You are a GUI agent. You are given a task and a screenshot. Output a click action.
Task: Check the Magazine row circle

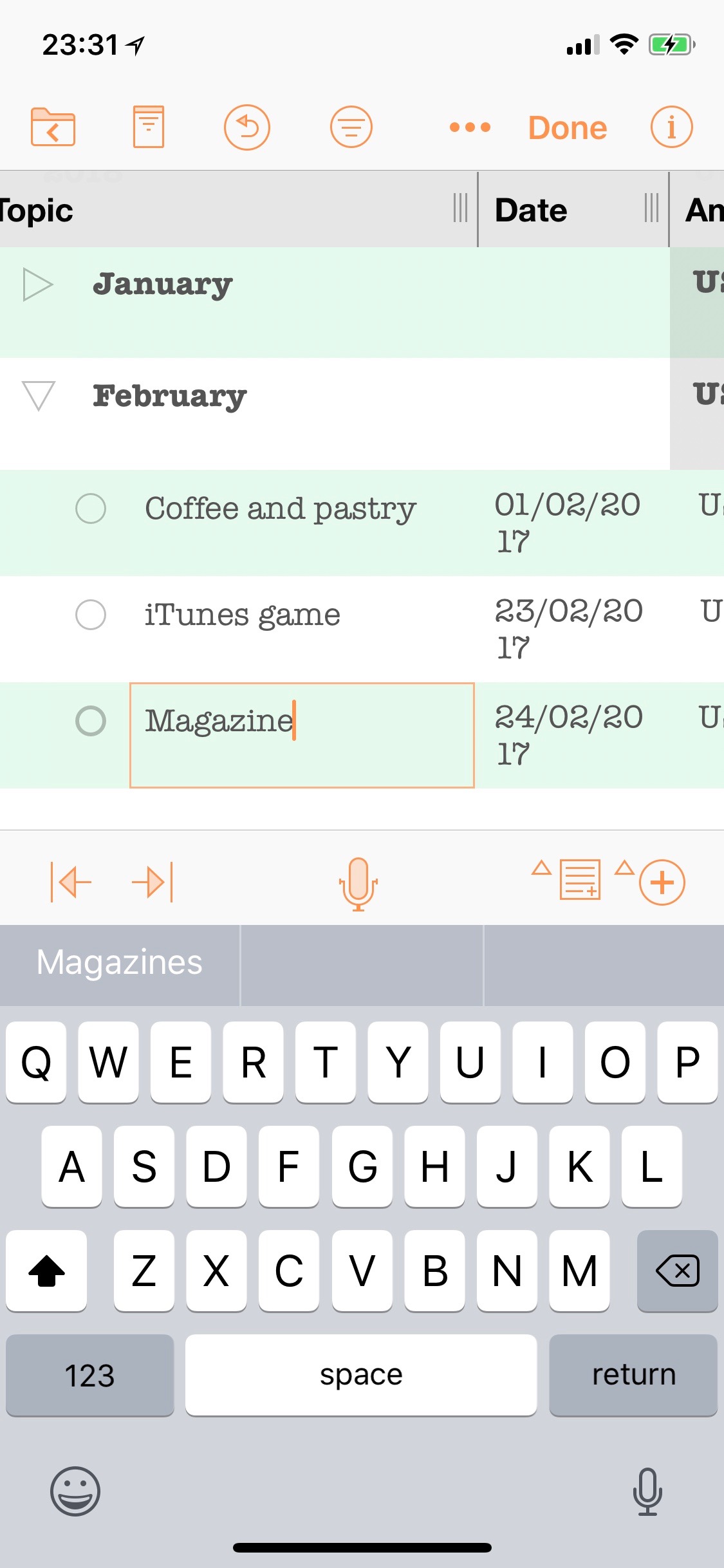pyautogui.click(x=91, y=721)
